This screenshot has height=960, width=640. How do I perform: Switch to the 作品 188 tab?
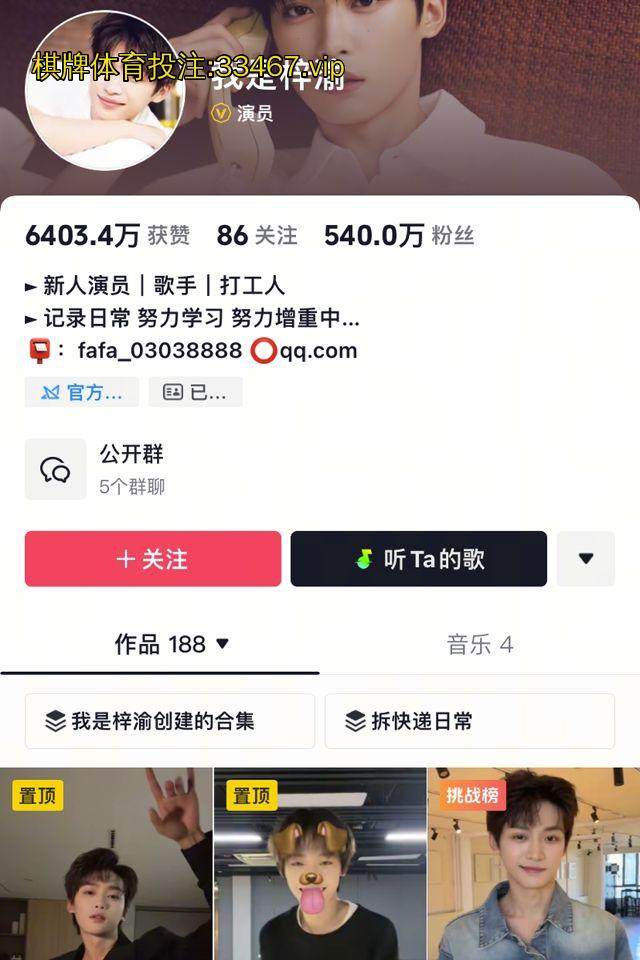[x=171, y=645]
